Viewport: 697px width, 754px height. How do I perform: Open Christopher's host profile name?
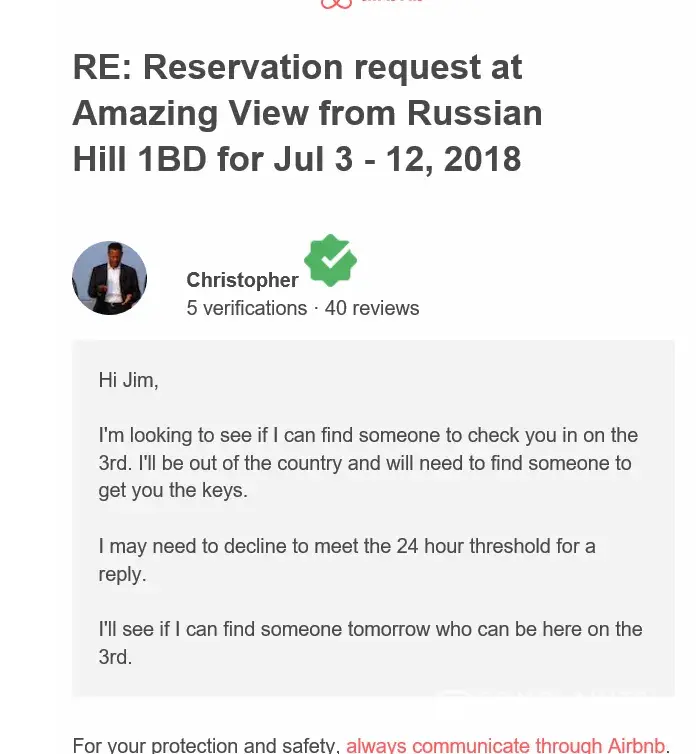coord(242,280)
